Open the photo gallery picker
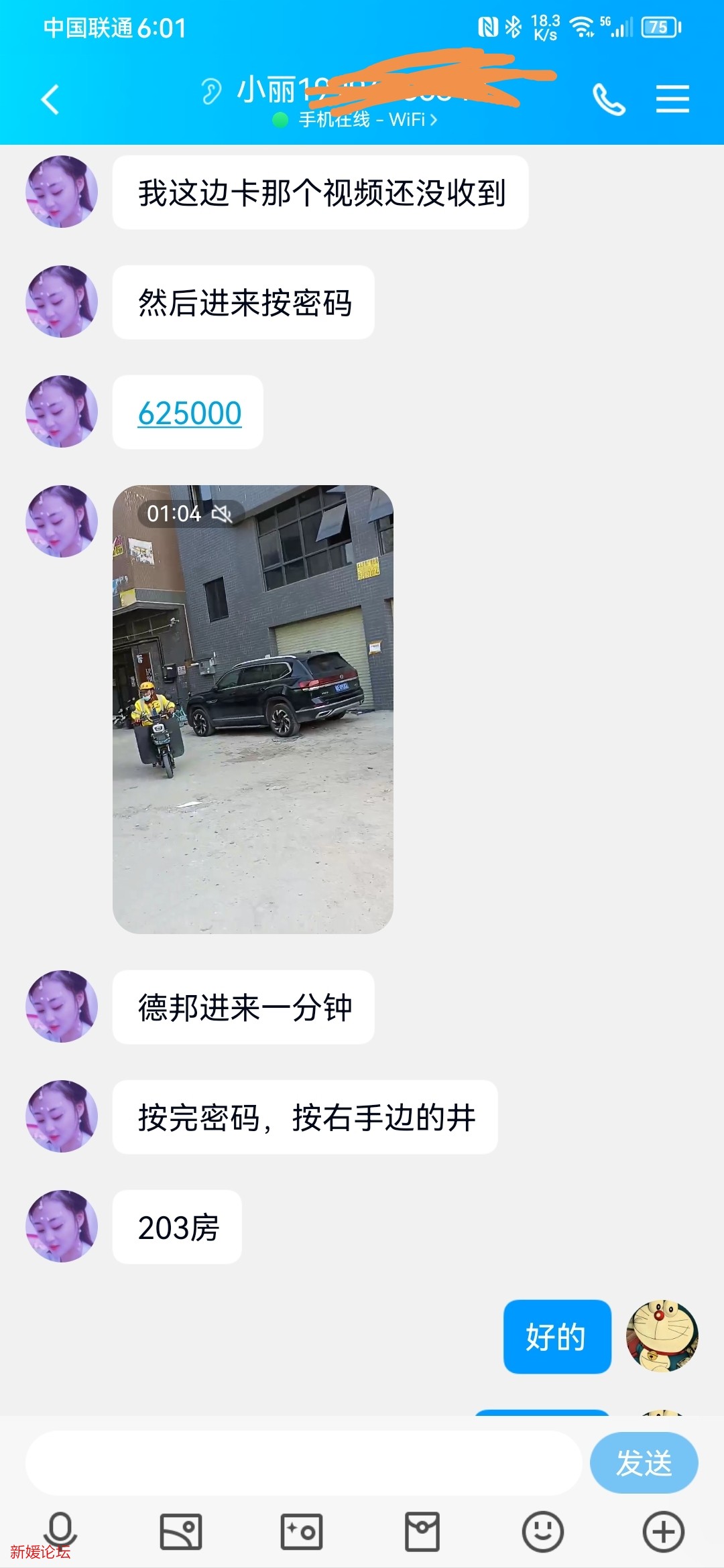724x1568 pixels. coord(181,1532)
